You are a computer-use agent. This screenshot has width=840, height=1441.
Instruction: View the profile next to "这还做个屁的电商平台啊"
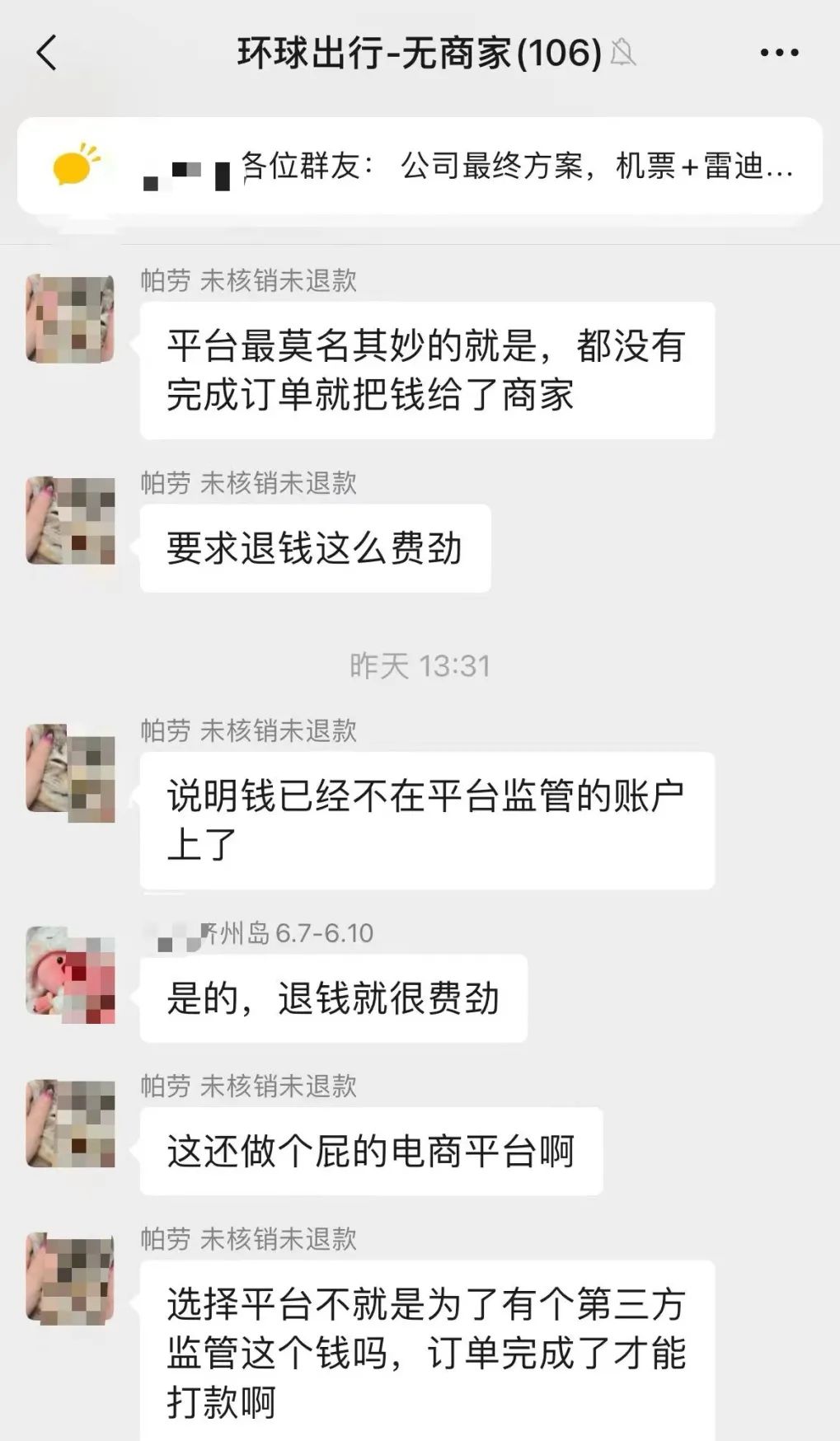[71, 1123]
